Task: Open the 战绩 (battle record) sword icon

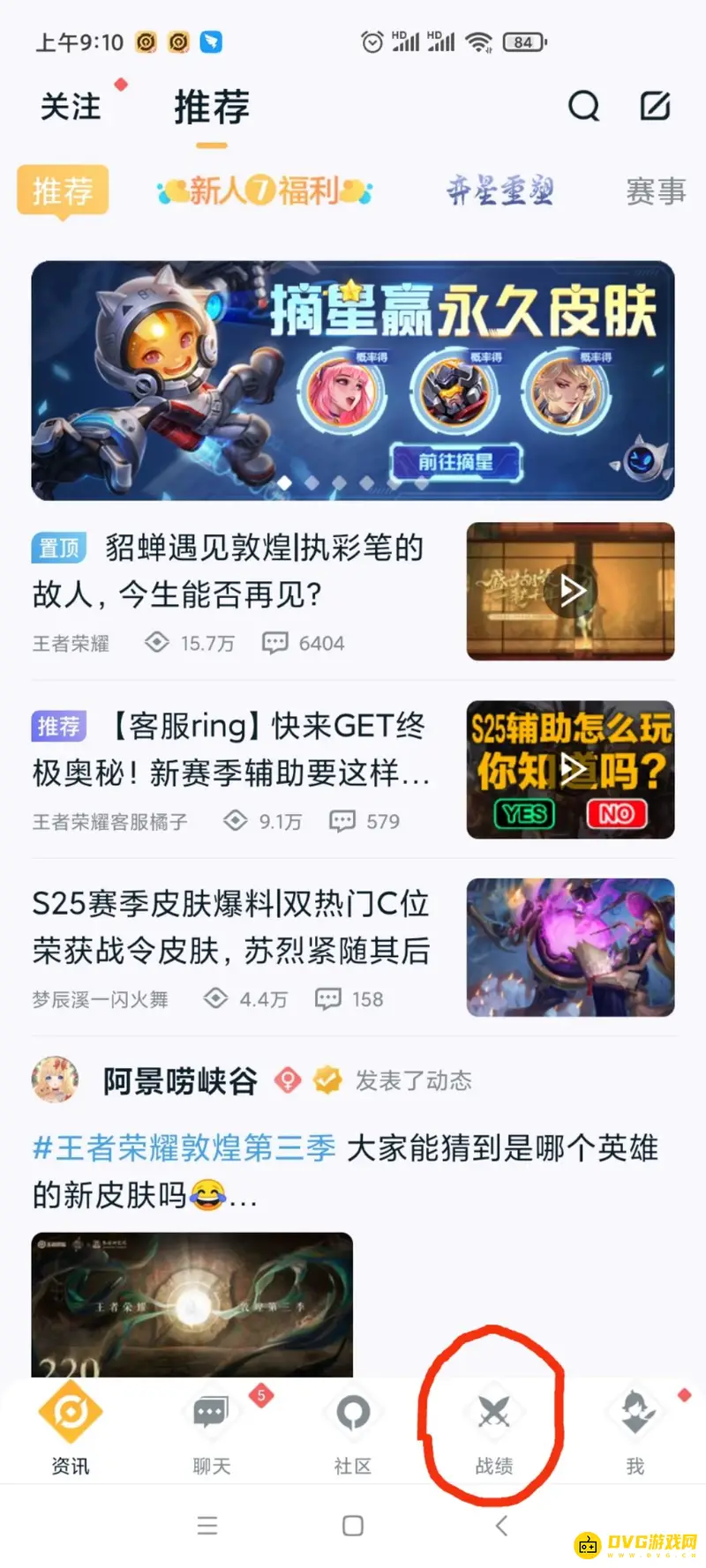Action: [x=493, y=1413]
